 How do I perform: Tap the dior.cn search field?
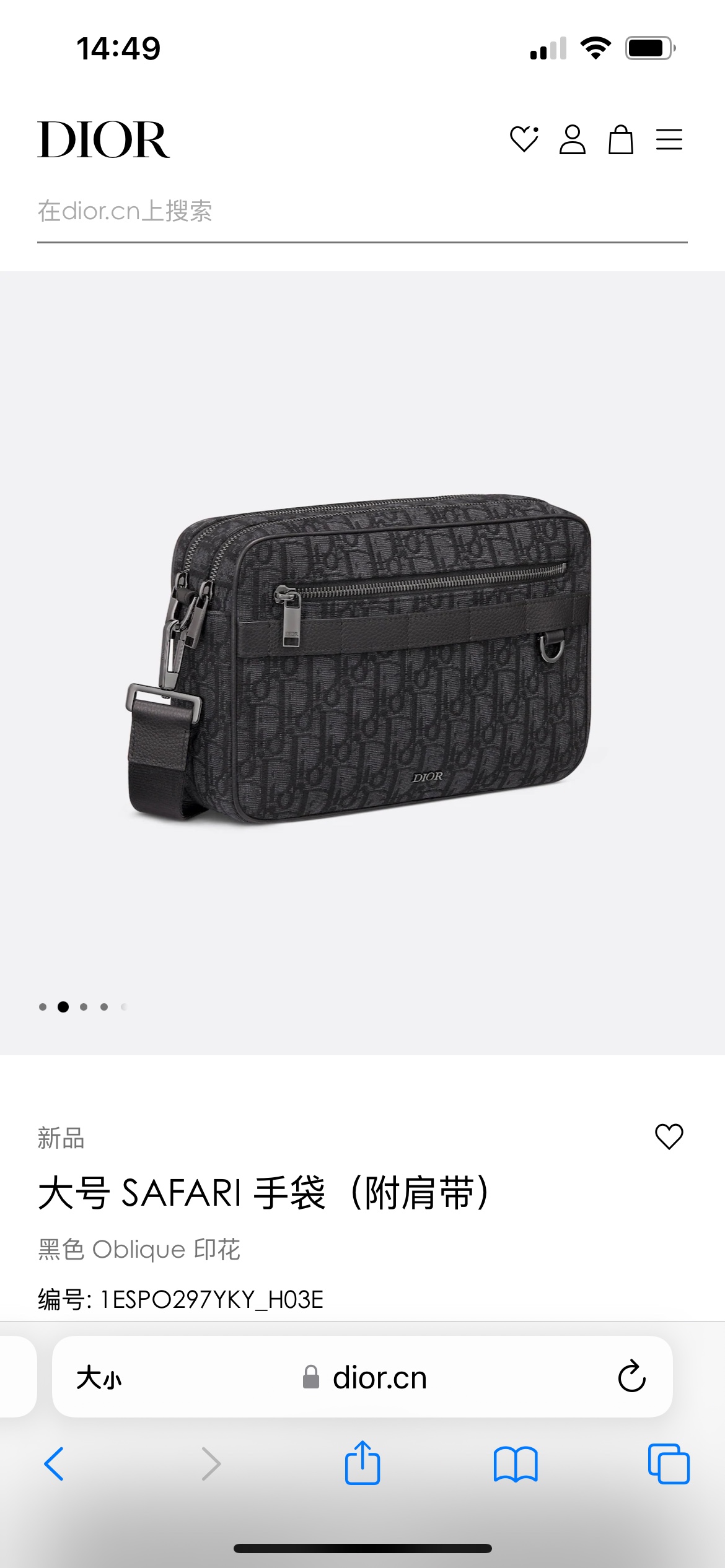[x=362, y=212]
